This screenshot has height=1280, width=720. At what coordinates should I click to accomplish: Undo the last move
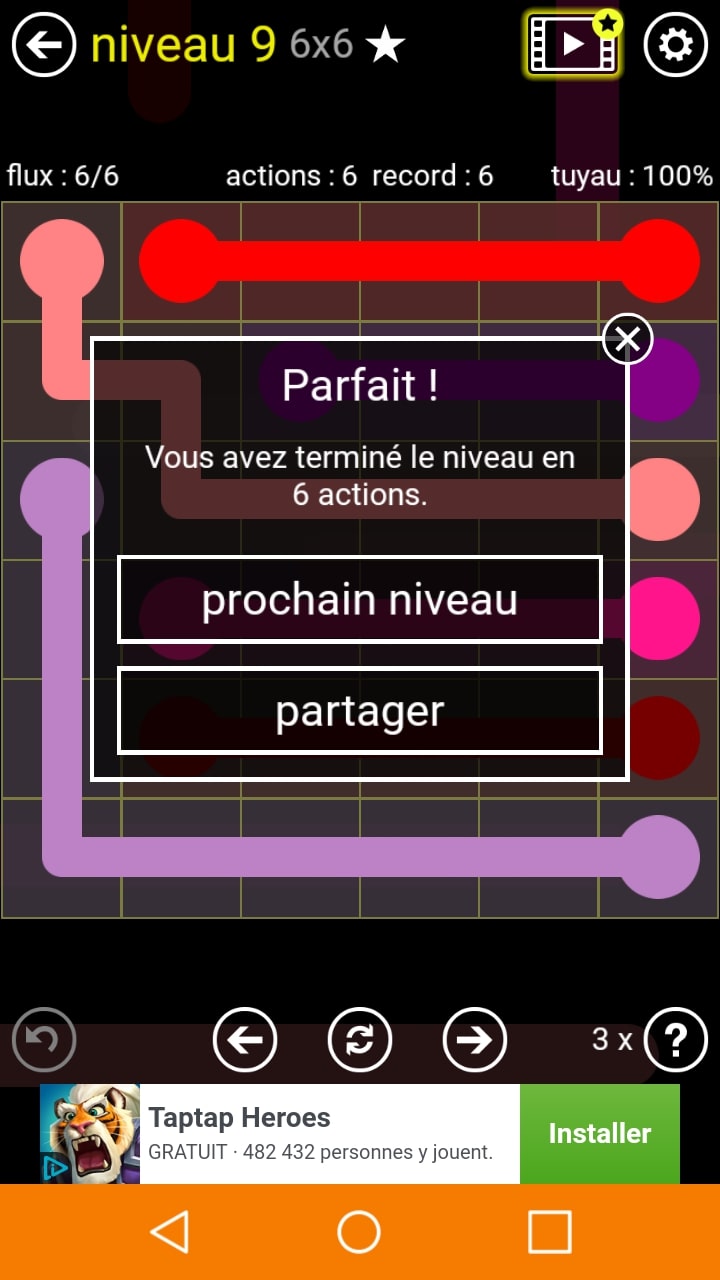(x=44, y=1040)
